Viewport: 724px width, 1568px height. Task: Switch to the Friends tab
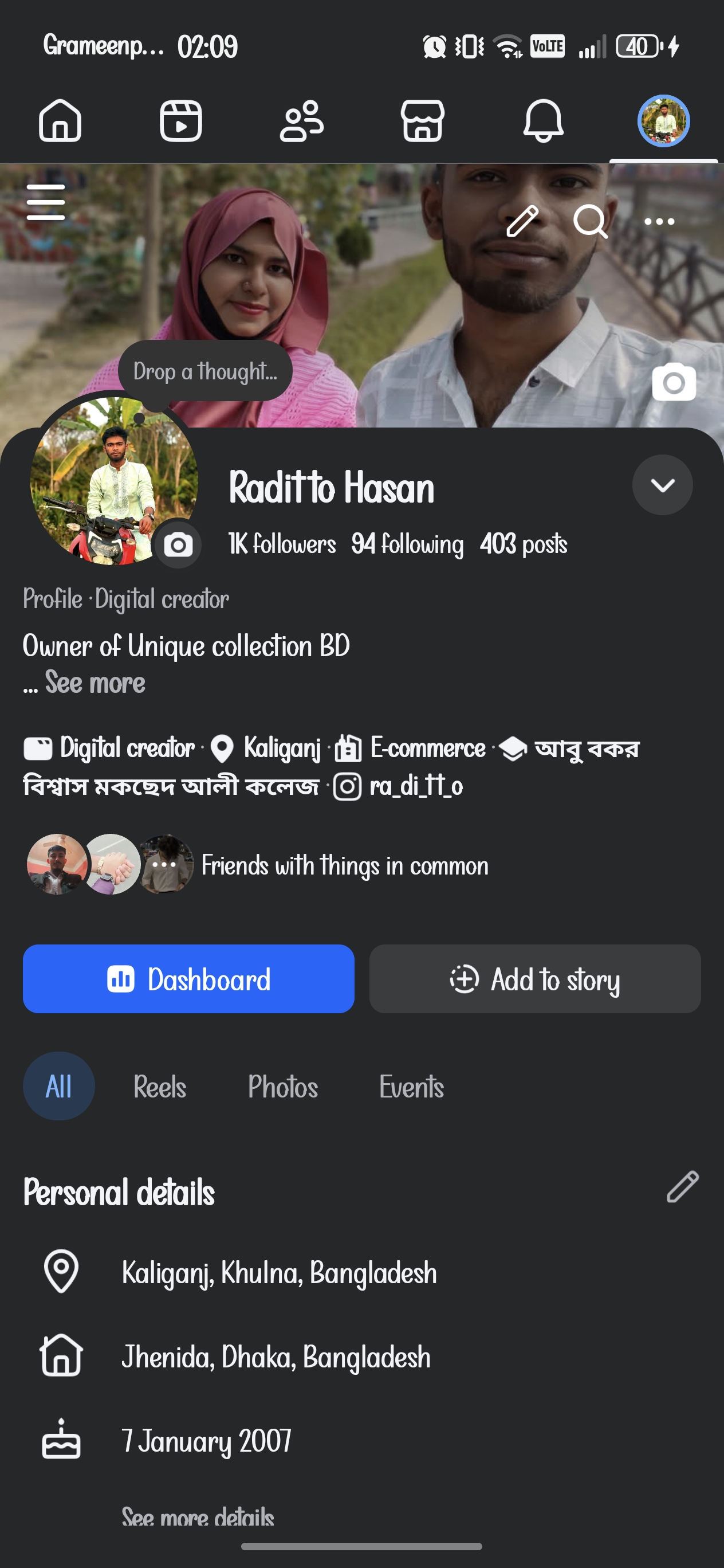(x=301, y=120)
